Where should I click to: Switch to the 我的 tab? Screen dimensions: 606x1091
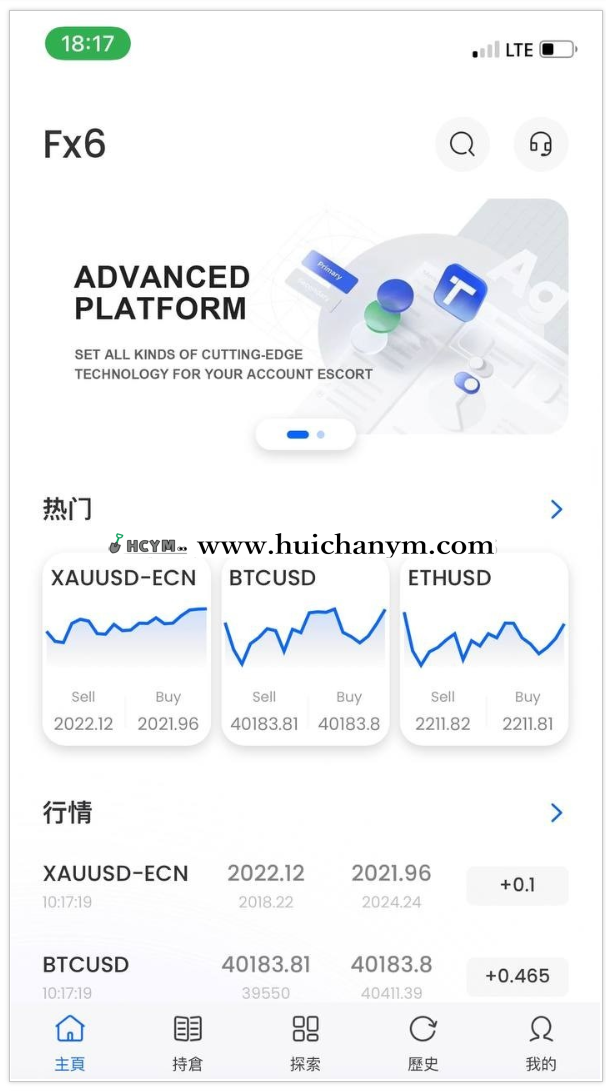pyautogui.click(x=541, y=1041)
